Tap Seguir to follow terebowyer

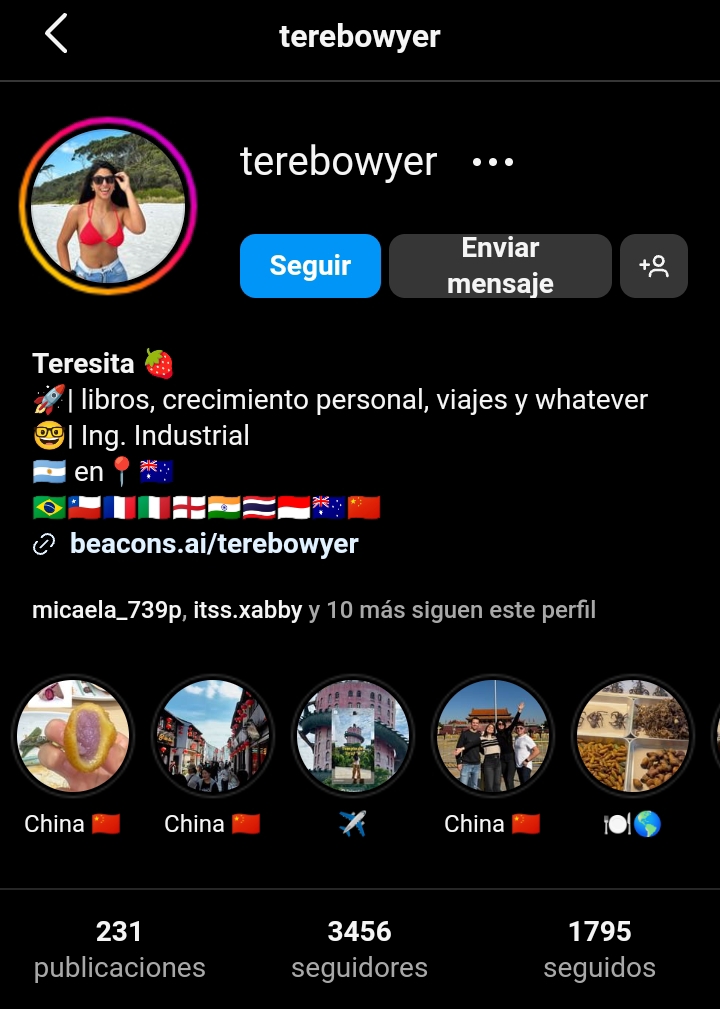310,266
